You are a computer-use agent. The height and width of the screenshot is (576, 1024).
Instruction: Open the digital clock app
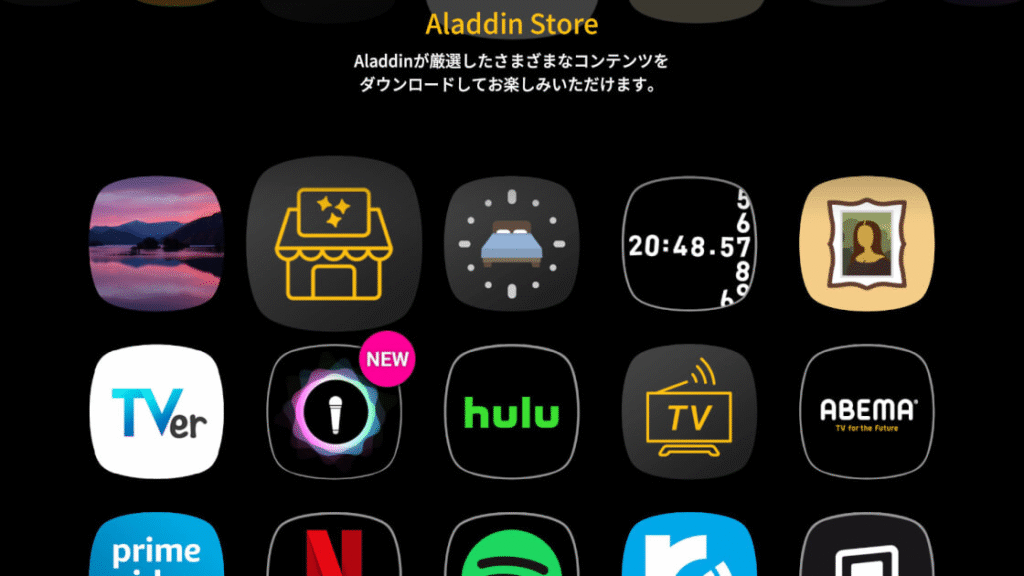point(689,244)
